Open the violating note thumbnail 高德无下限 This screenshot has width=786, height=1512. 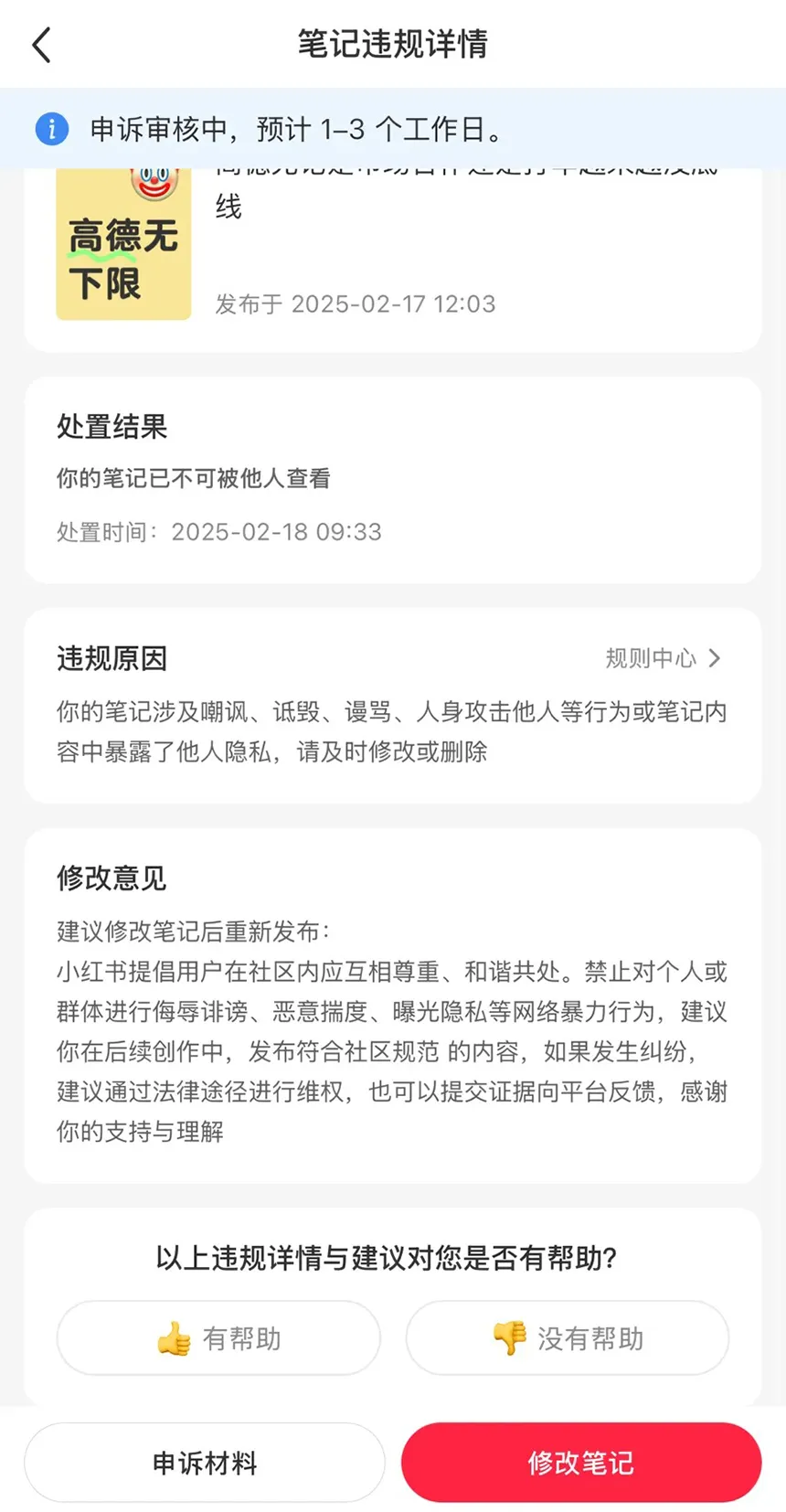(123, 243)
